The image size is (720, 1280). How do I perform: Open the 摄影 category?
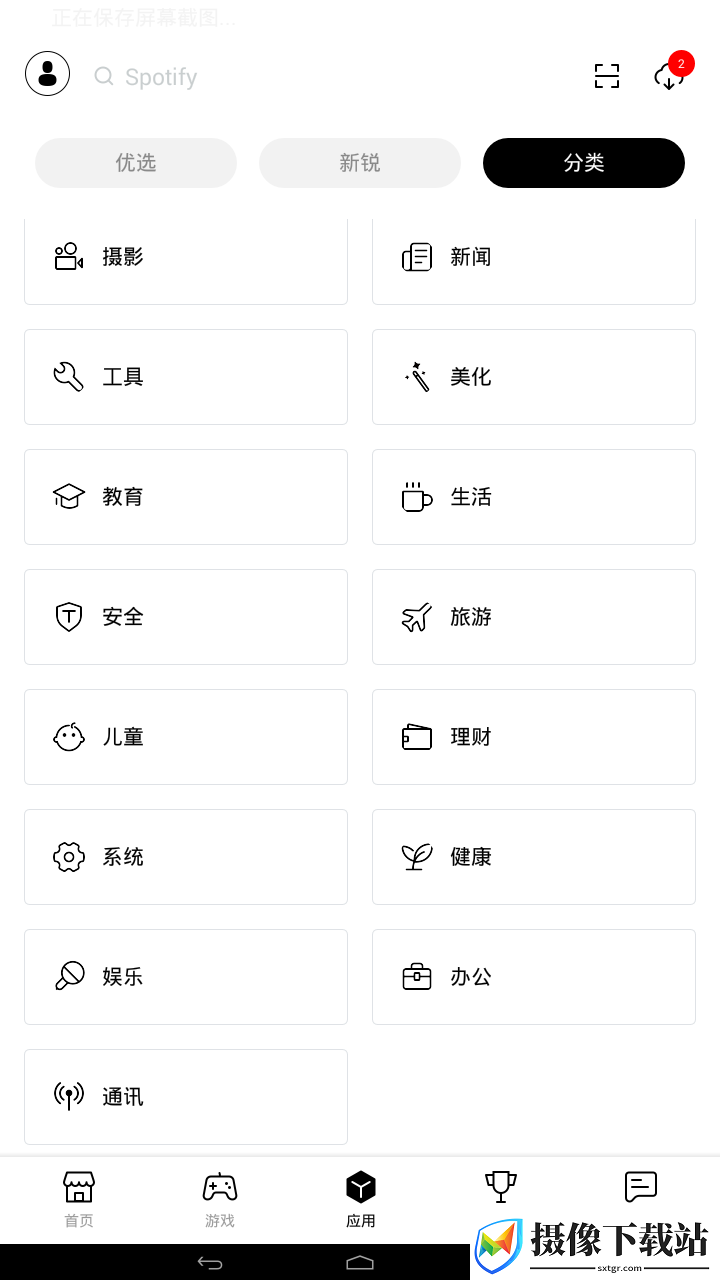186,258
